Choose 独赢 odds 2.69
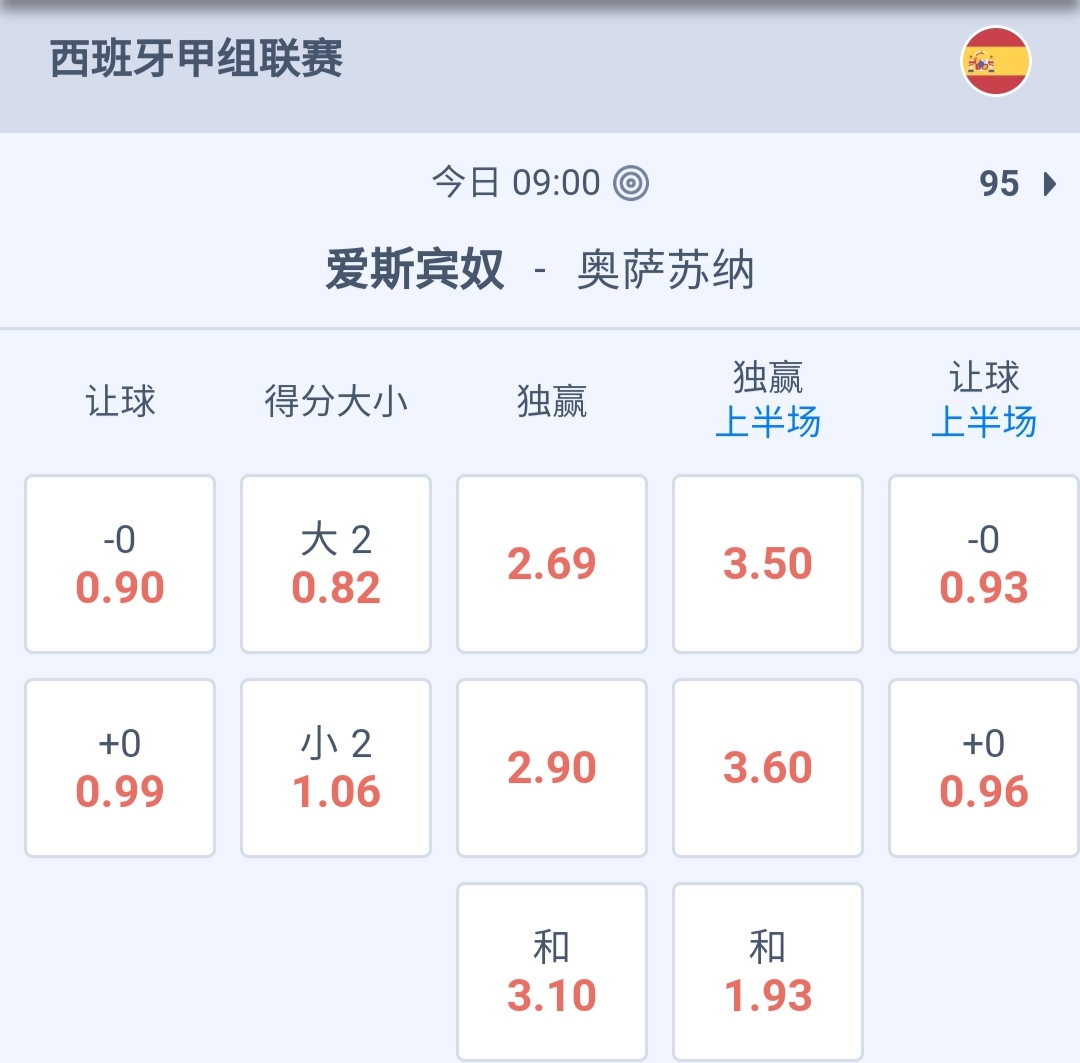The width and height of the screenshot is (1080, 1063). 552,564
